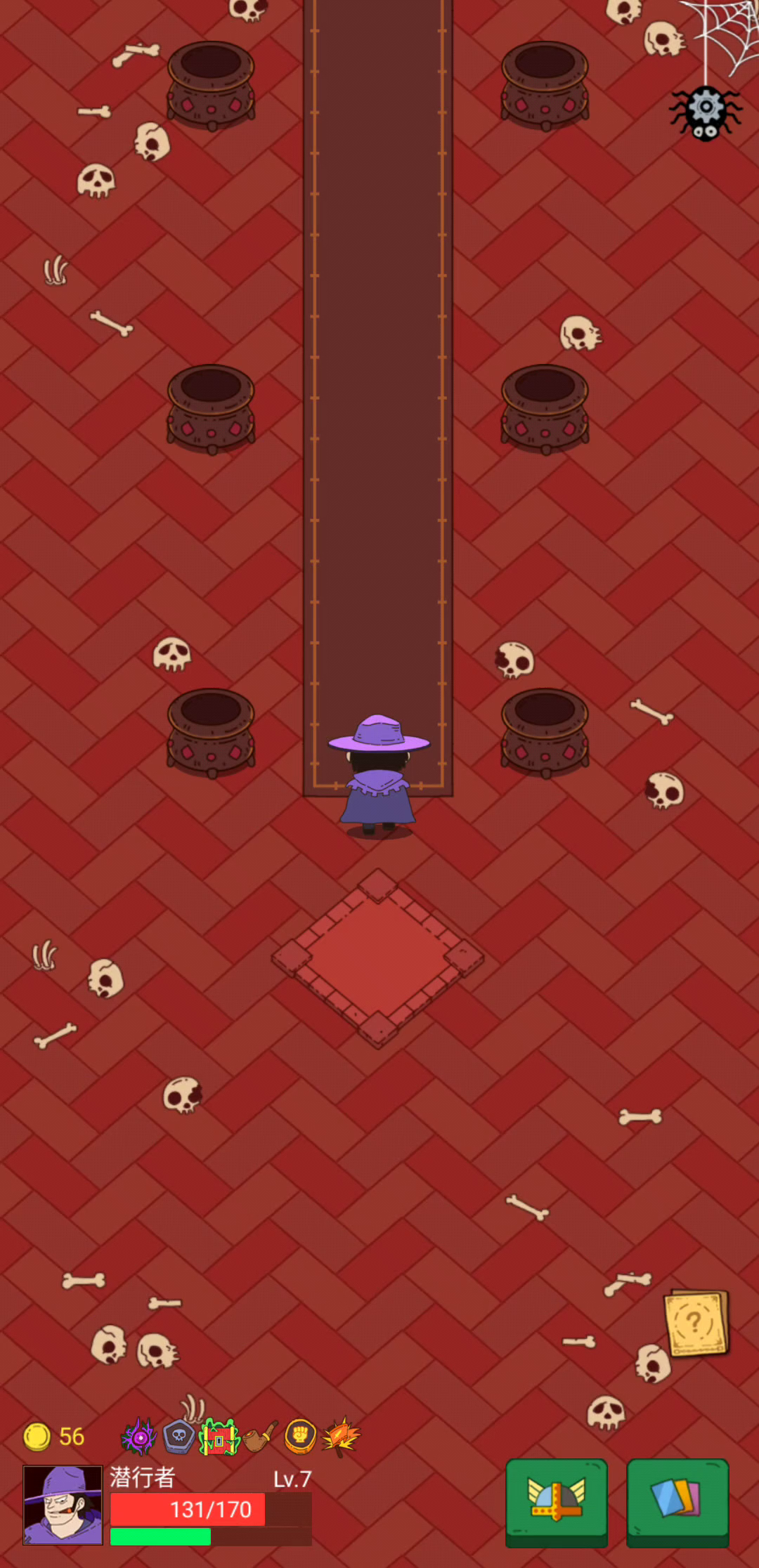The width and height of the screenshot is (759, 1568).
Task: Tap the question mark scroll icon
Action: click(696, 1323)
